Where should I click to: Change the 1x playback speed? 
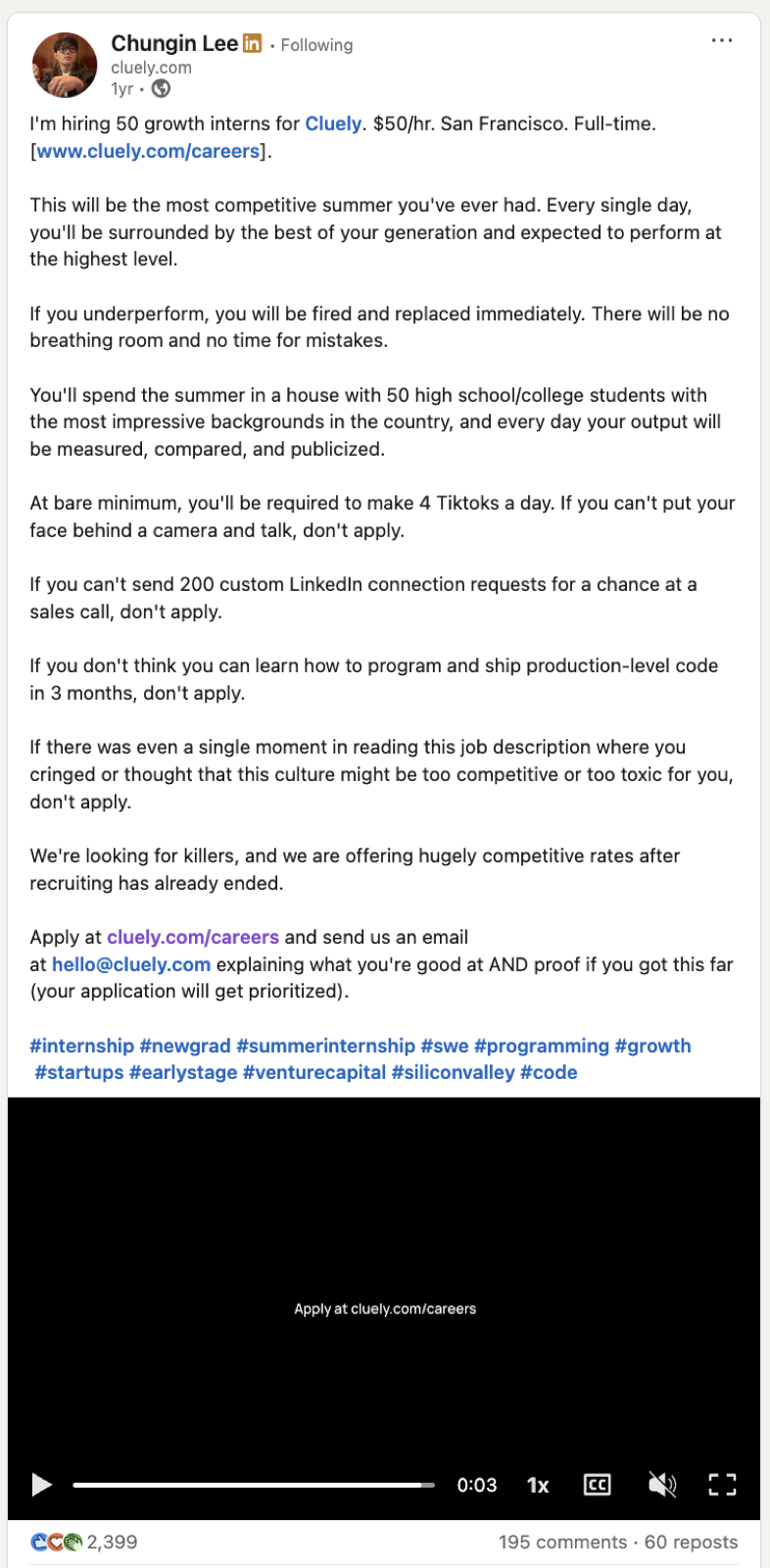538,1485
